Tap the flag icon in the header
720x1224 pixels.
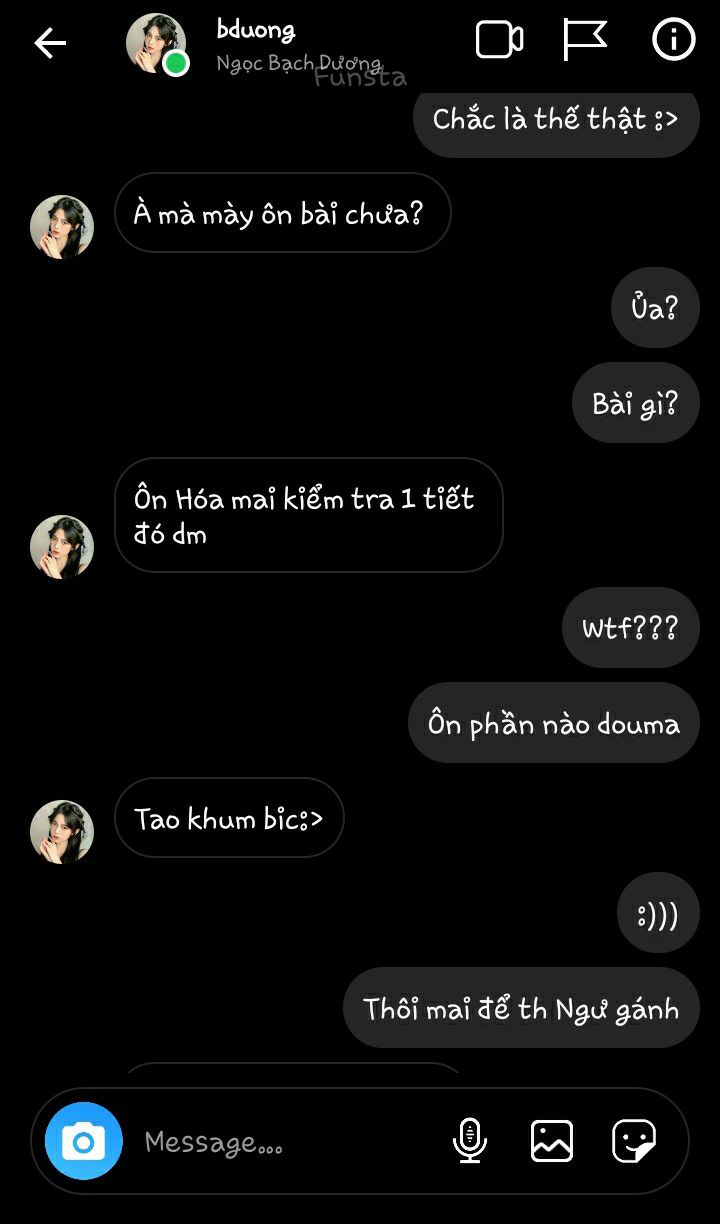click(585, 40)
